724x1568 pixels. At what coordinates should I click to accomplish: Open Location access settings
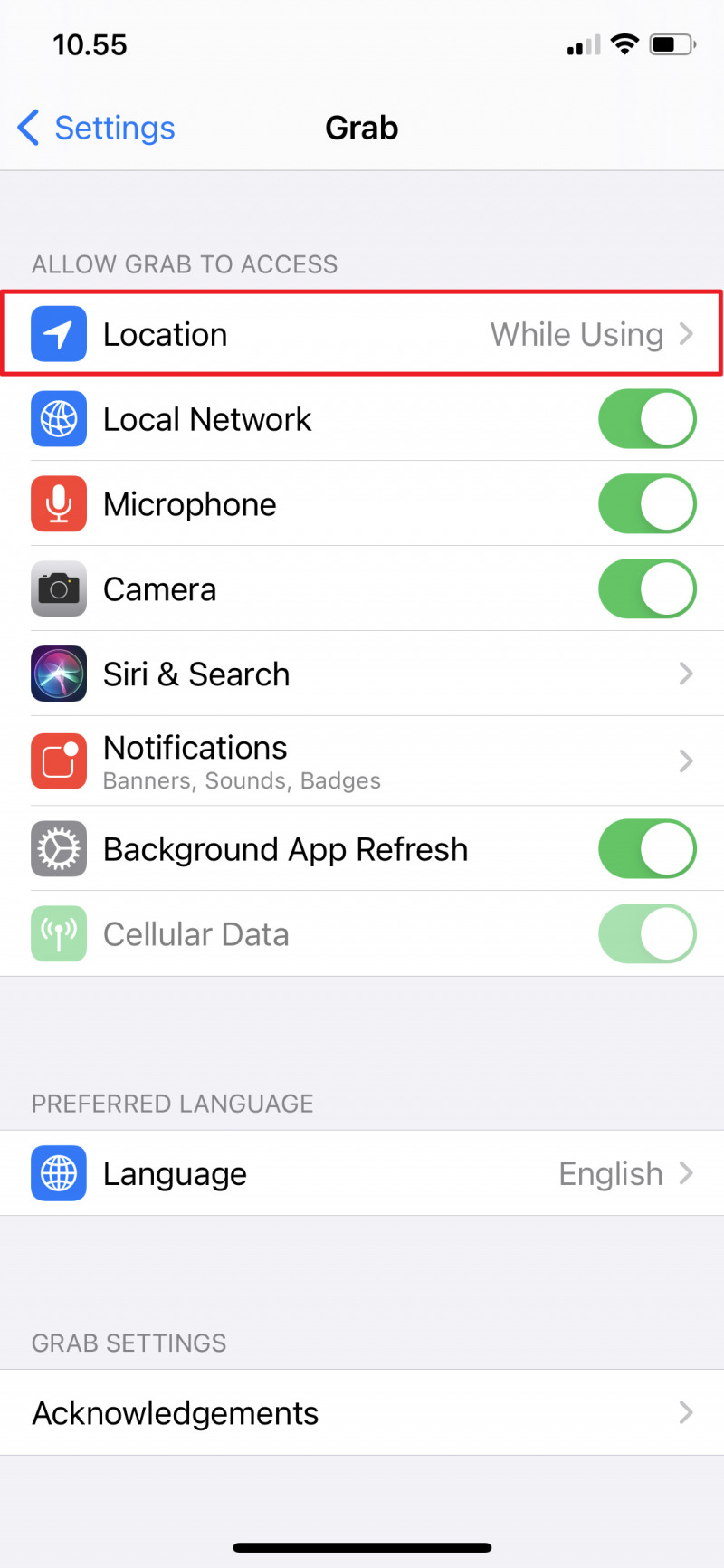[x=362, y=334]
